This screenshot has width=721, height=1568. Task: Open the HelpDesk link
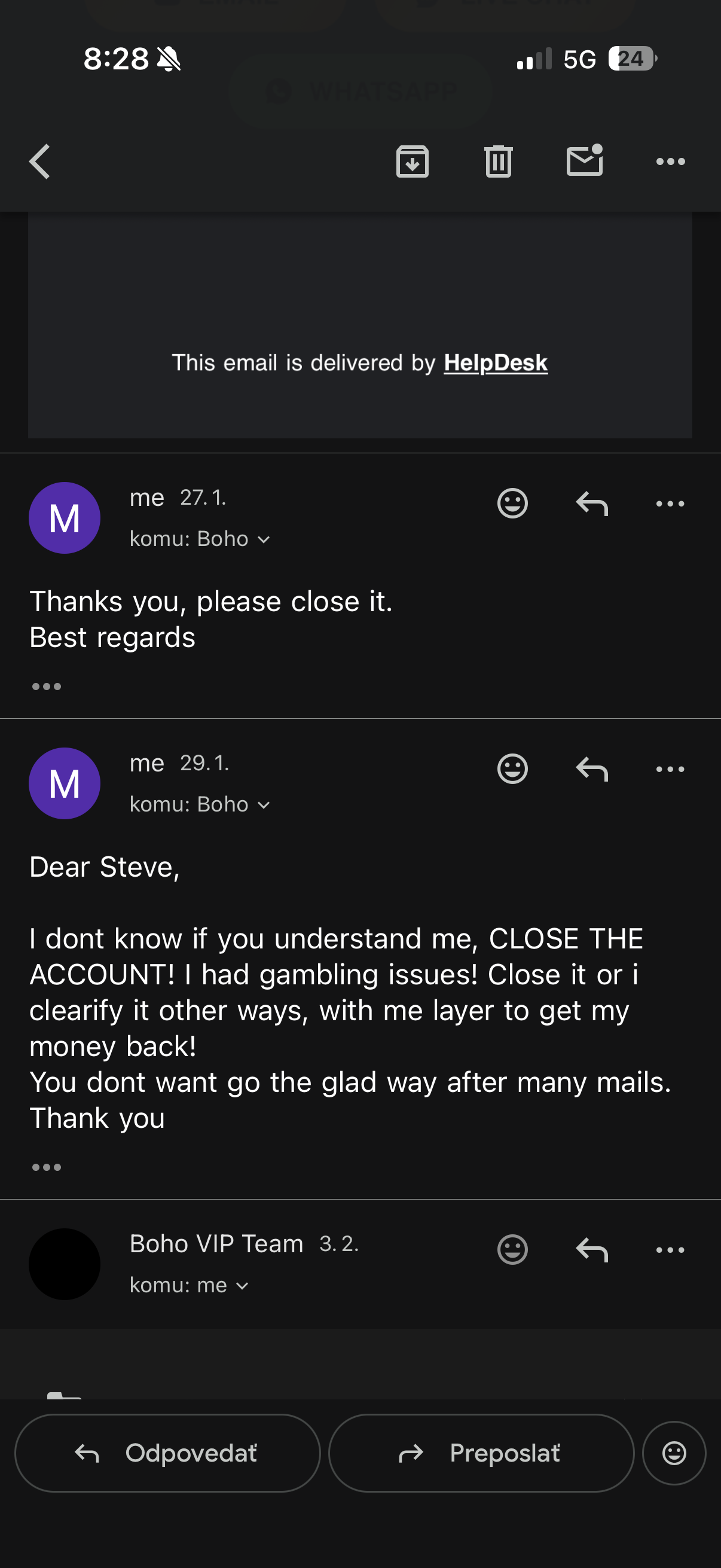495,363
